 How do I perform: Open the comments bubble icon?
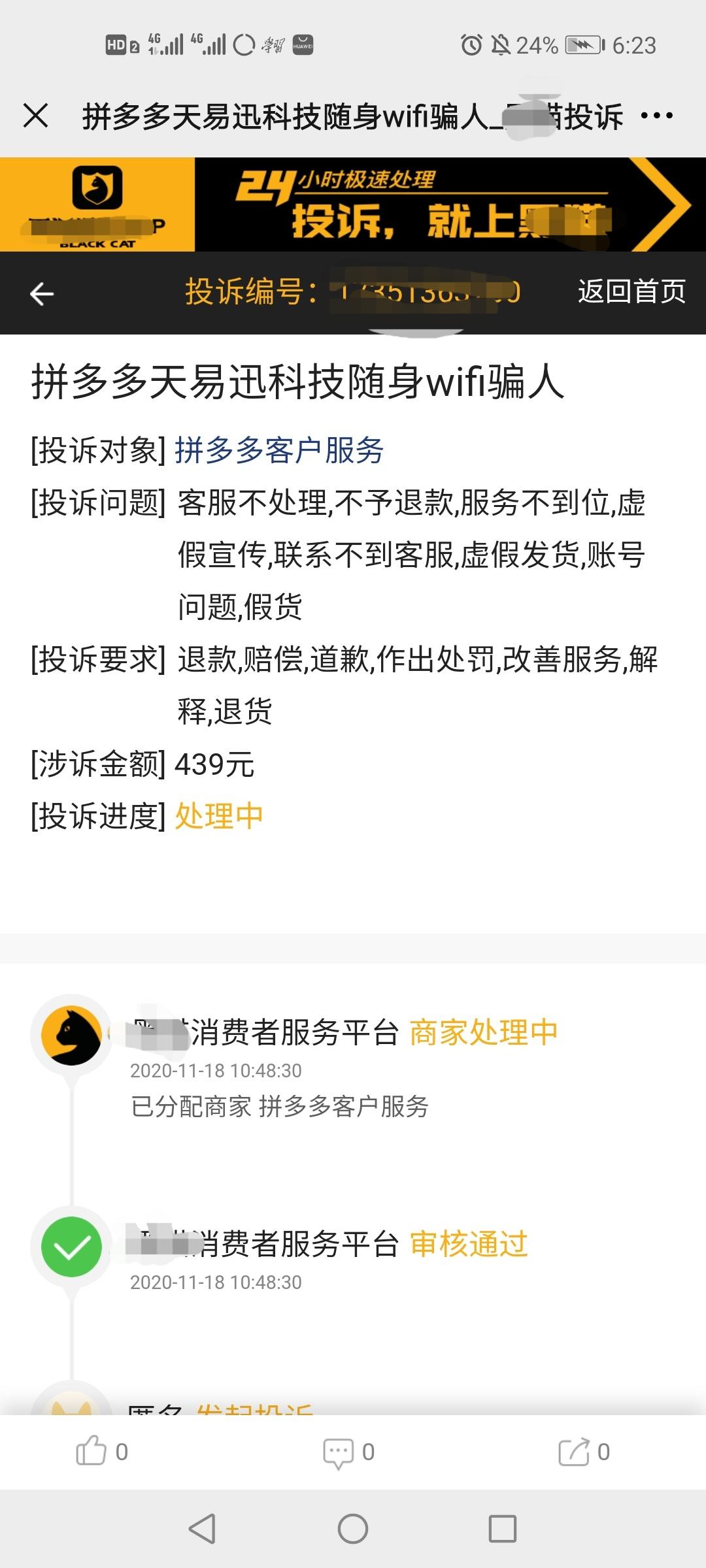coord(338,1452)
